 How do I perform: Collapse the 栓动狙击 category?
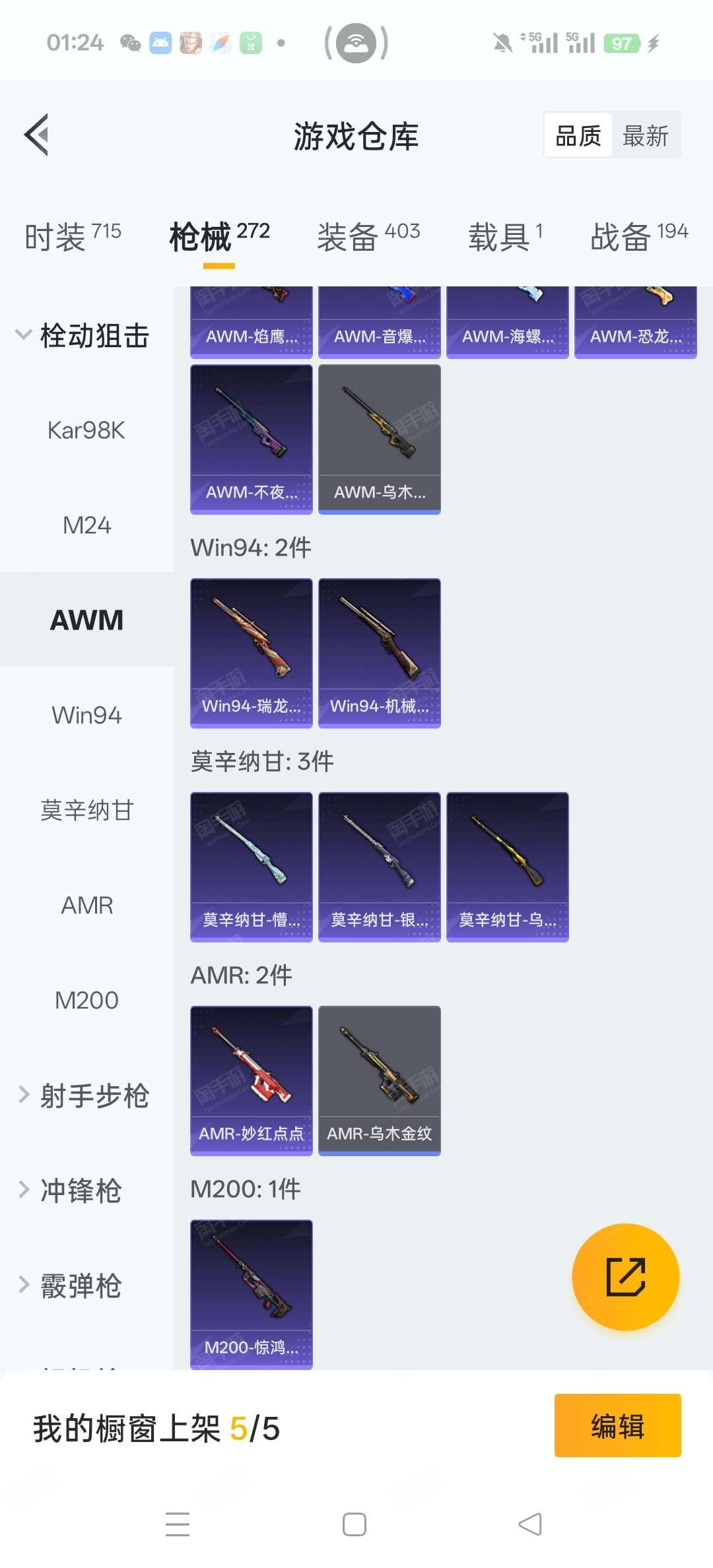[x=83, y=335]
